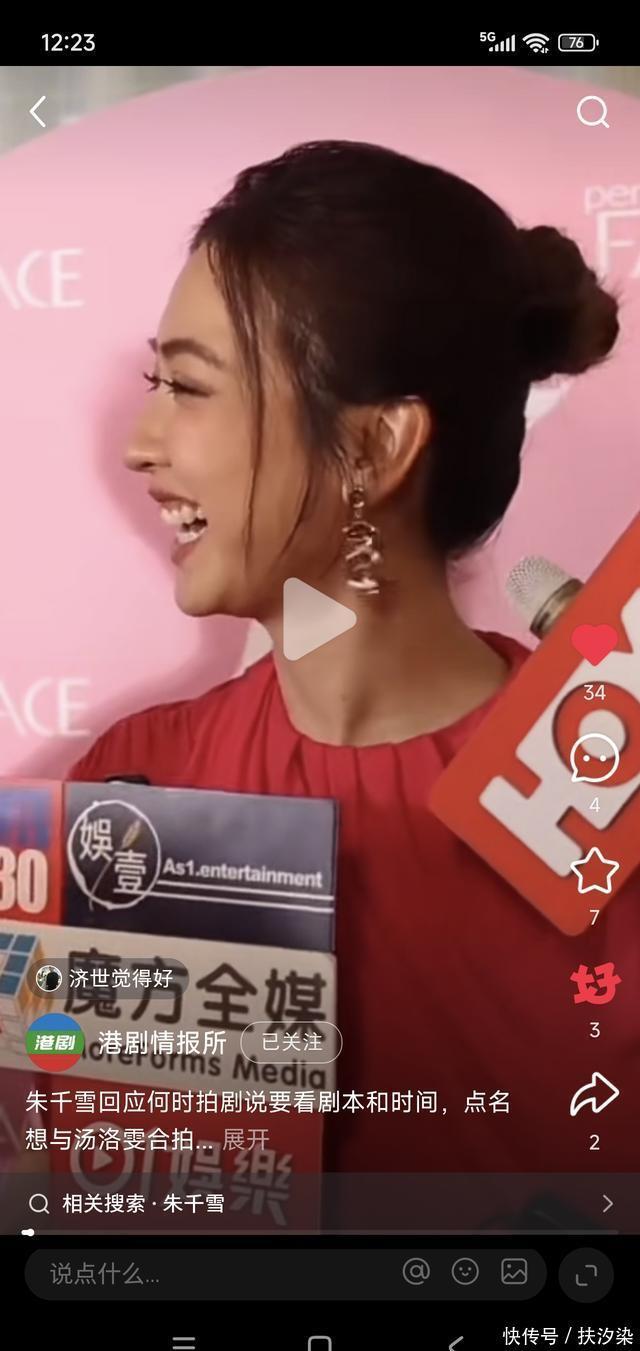This screenshot has height=1351, width=640.
Task: Mention someone with the @ icon
Action: coord(416,1271)
